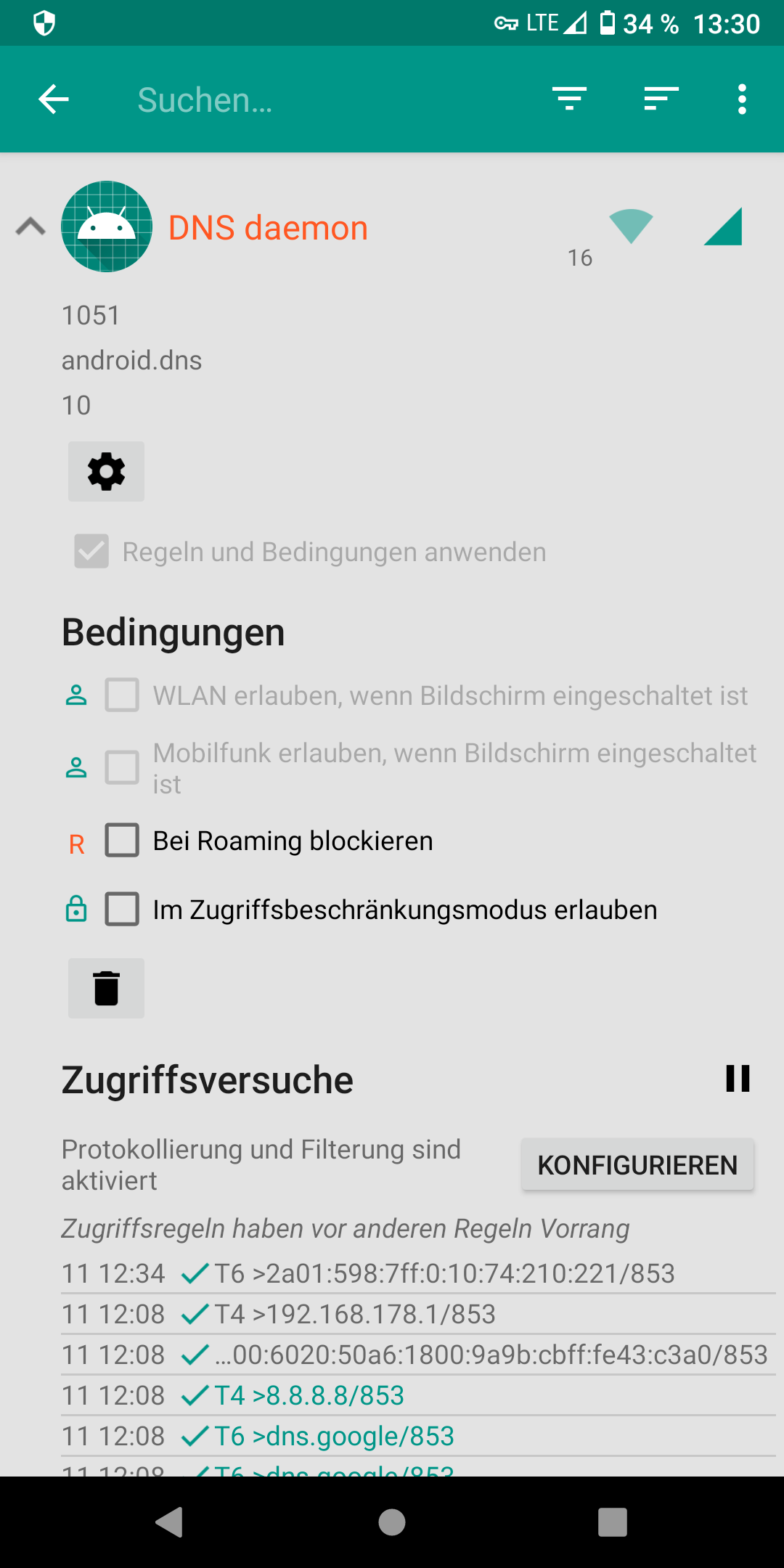Open the sort options icon
The width and height of the screenshot is (784, 1568).
click(661, 99)
